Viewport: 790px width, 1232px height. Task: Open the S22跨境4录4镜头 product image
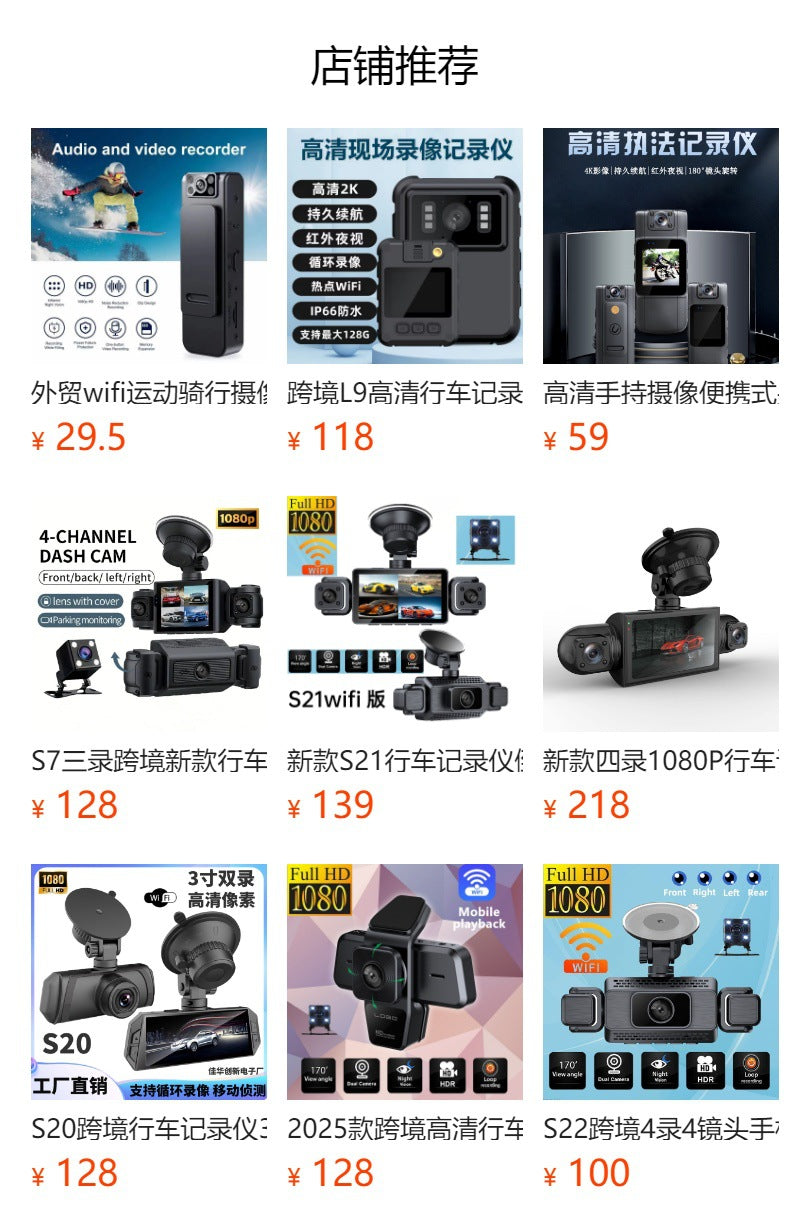pyautogui.click(x=660, y=980)
